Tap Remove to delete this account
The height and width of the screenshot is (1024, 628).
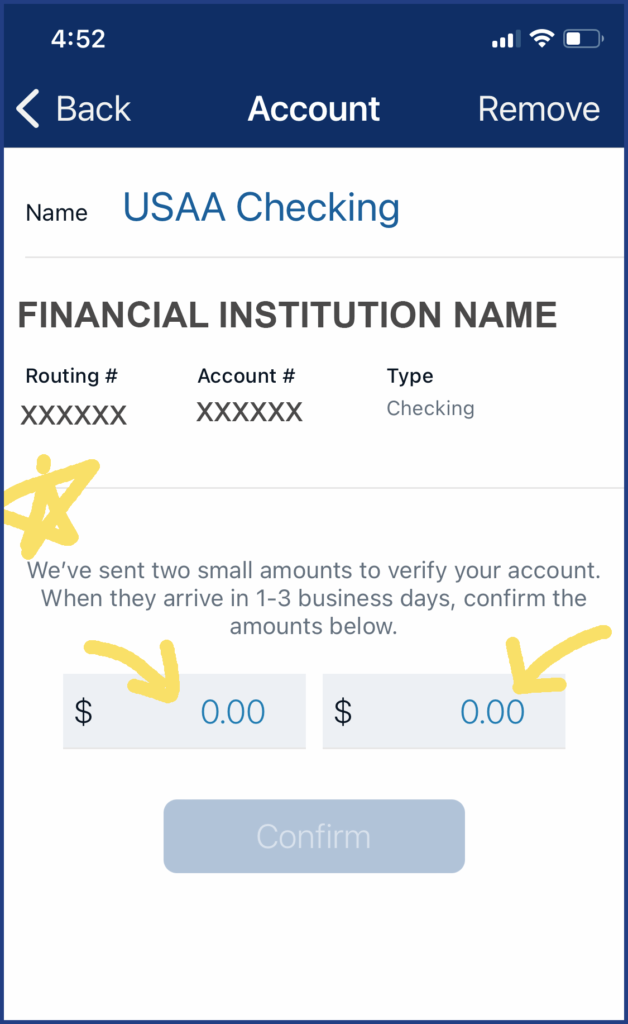tap(539, 109)
